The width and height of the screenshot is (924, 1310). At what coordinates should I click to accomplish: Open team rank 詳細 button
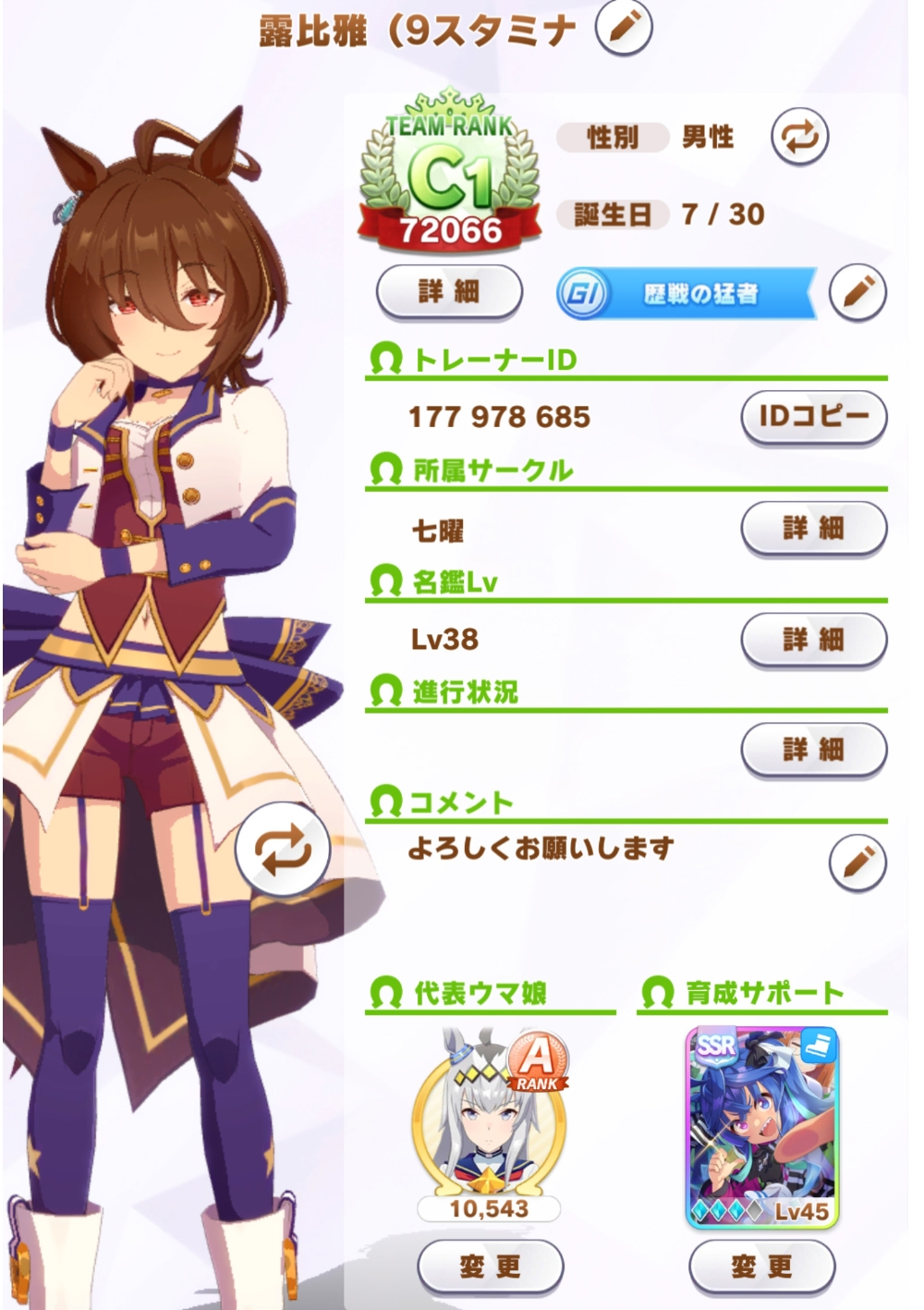[x=449, y=292]
